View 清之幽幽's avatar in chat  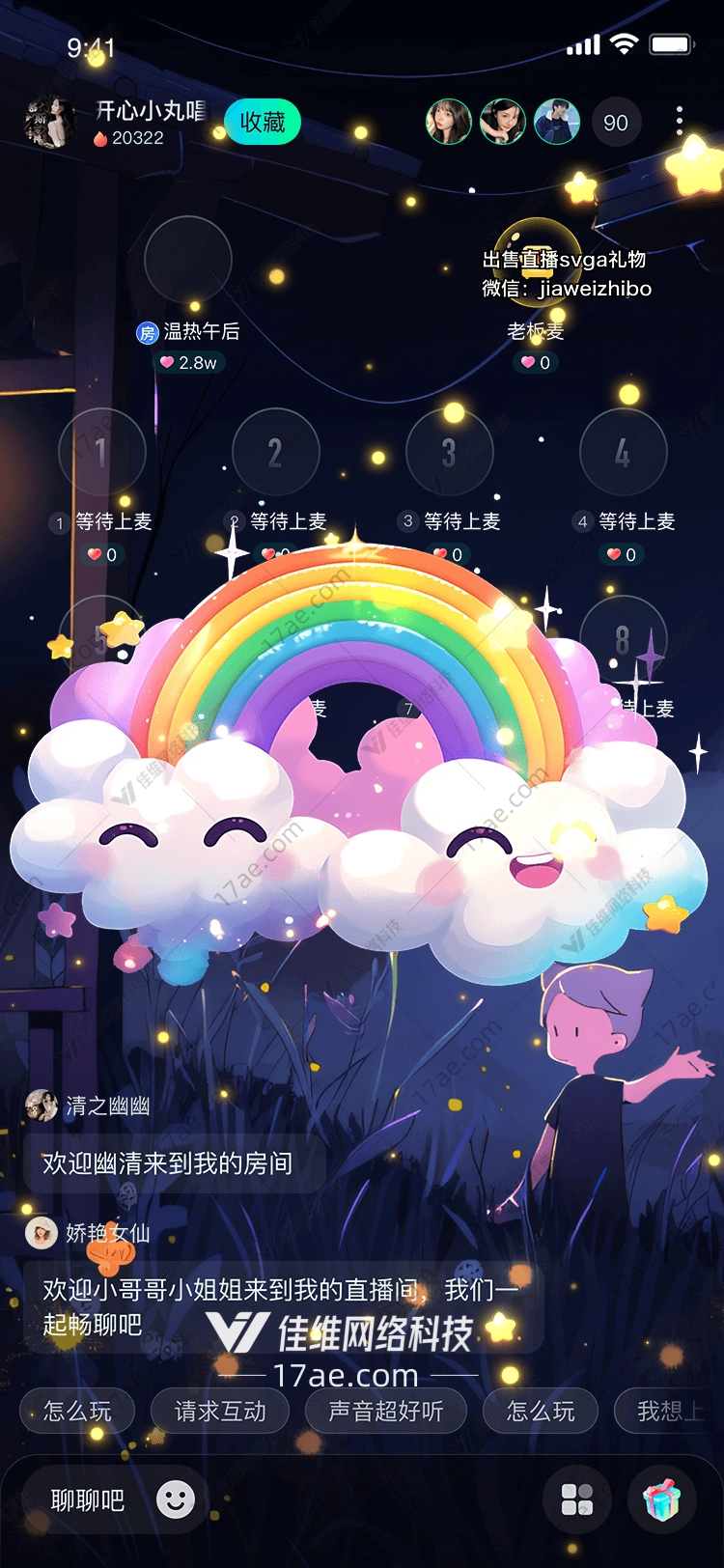pos(42,1106)
